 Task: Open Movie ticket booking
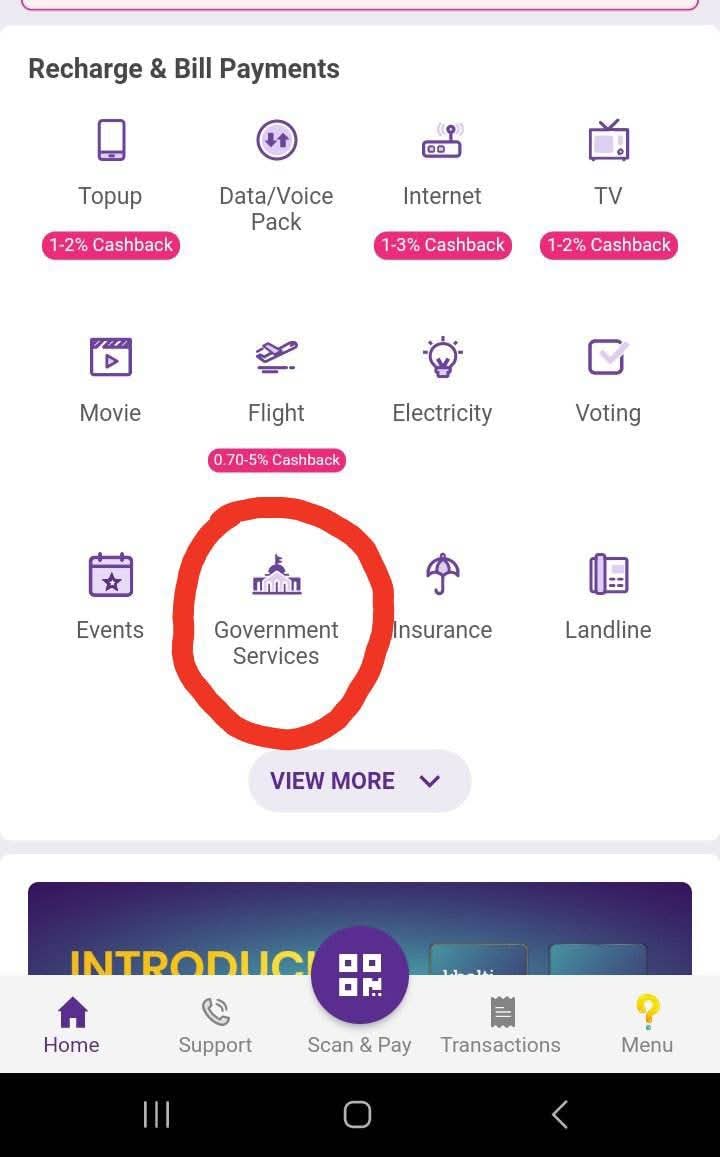[x=111, y=380]
